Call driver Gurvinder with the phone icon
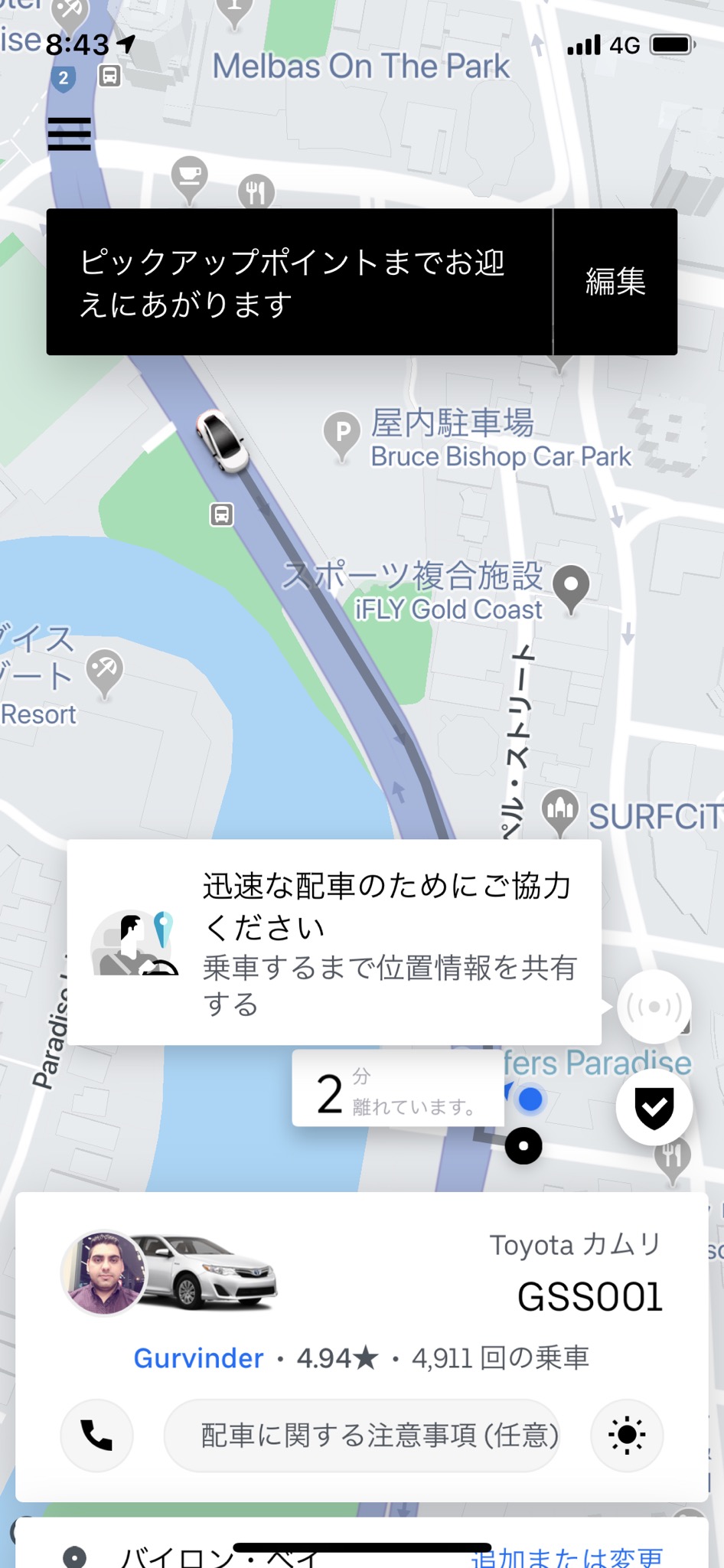The height and width of the screenshot is (1568, 724). [x=96, y=1436]
